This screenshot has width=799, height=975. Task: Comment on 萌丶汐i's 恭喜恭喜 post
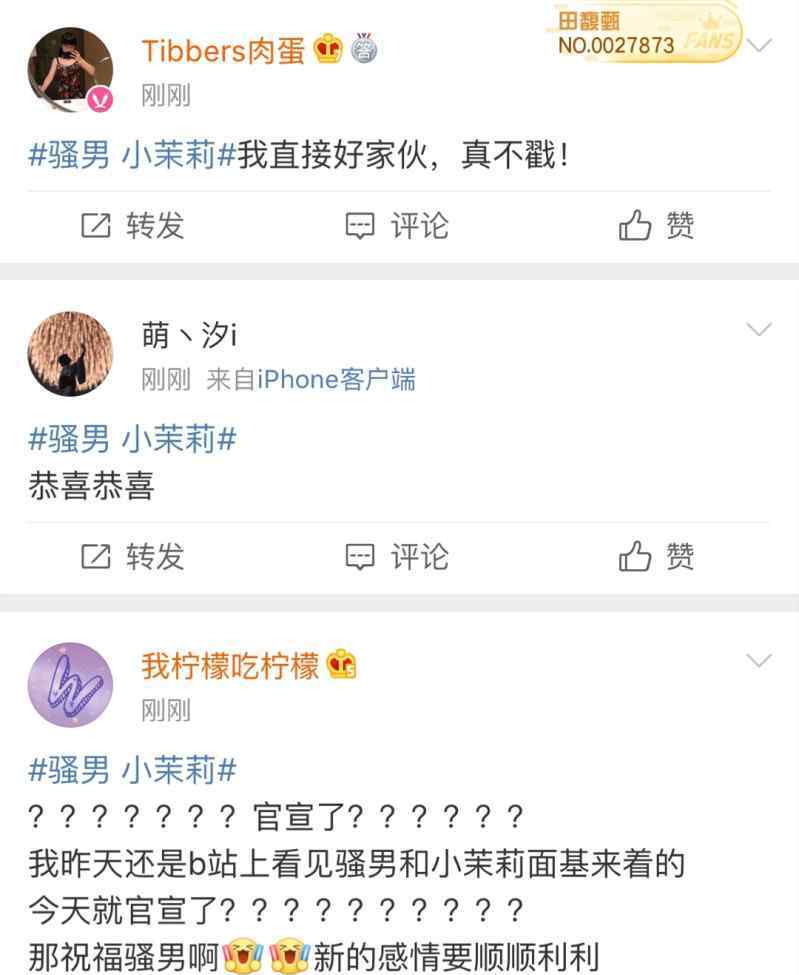click(x=397, y=557)
